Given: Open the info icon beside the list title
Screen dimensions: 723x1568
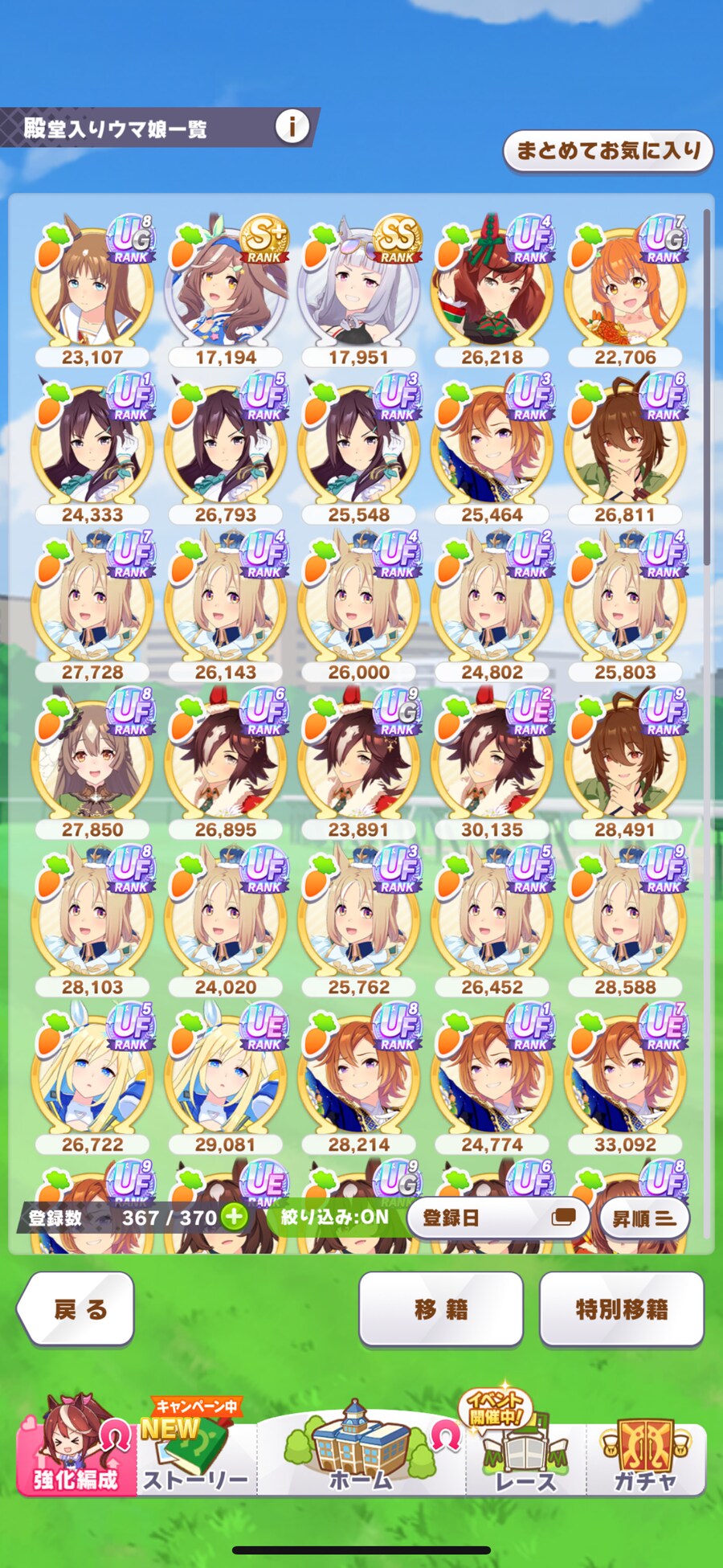Looking at the screenshot, I should [292, 127].
